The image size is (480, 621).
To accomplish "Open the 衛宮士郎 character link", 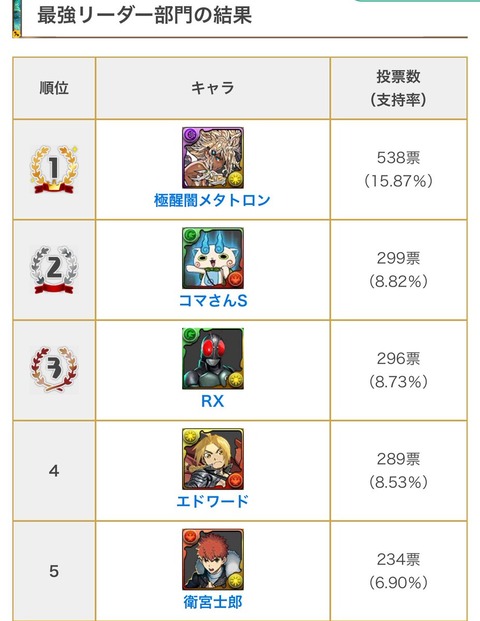I will [x=213, y=602].
